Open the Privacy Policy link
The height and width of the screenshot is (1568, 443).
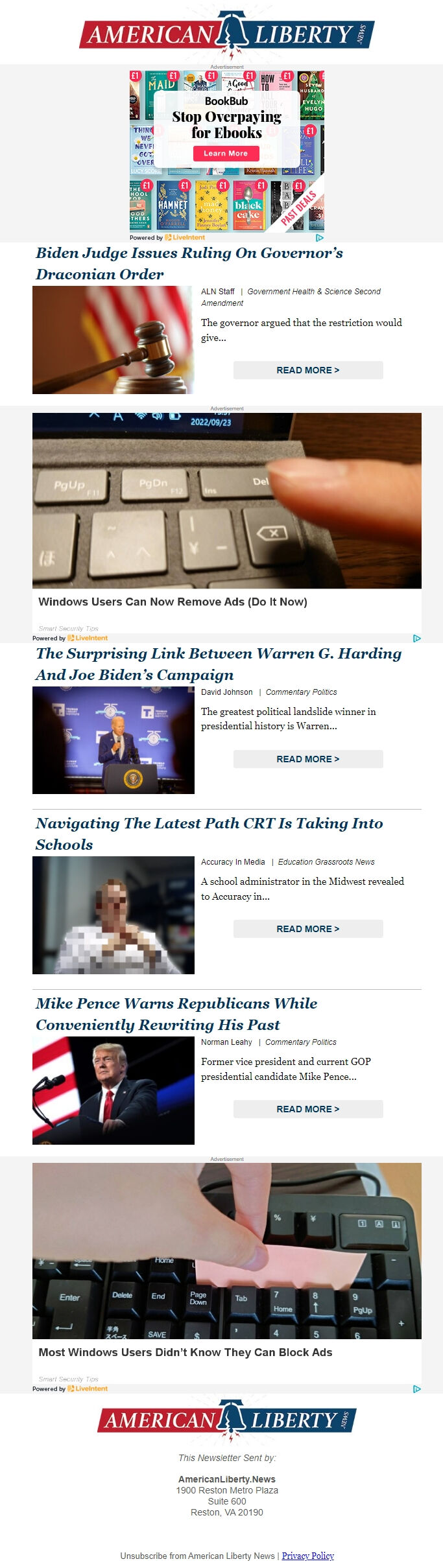307,1556
